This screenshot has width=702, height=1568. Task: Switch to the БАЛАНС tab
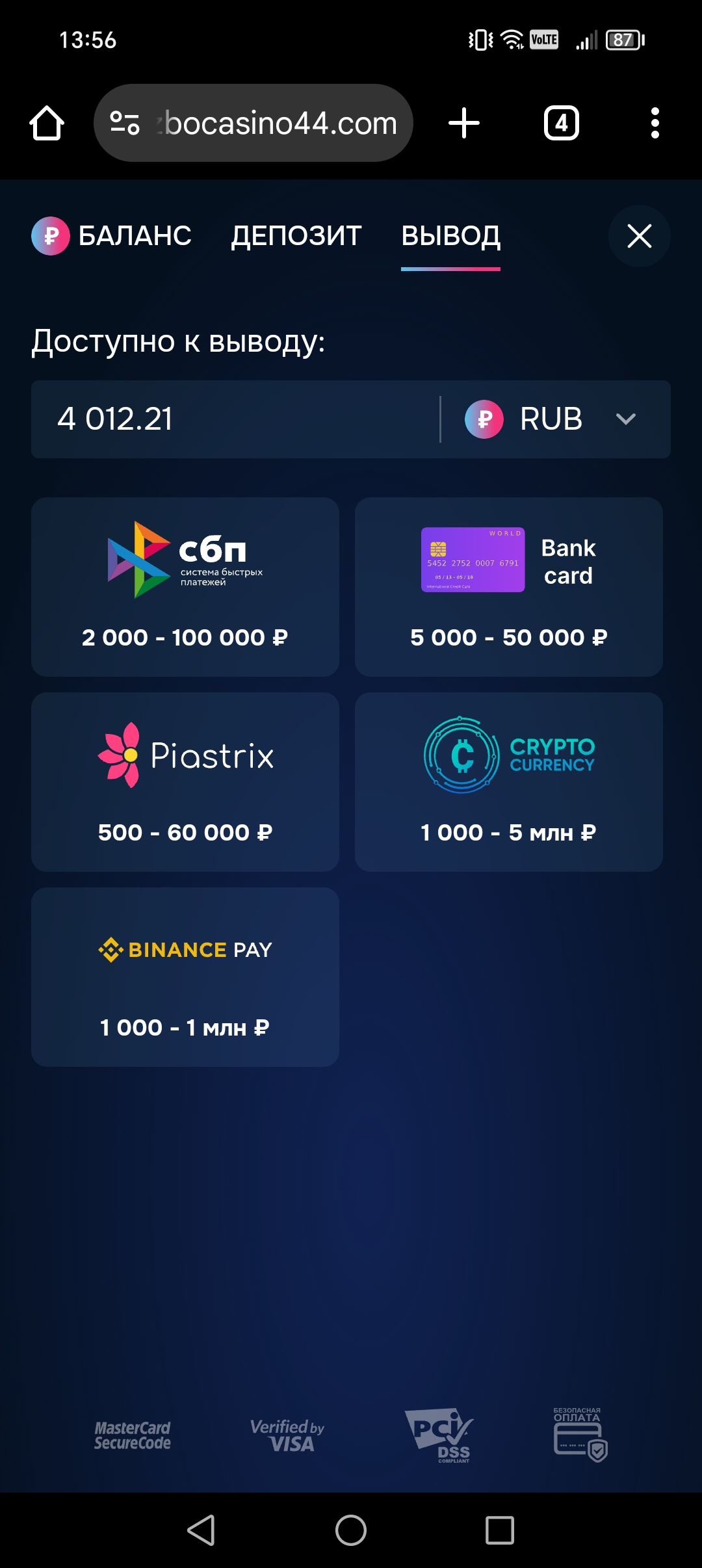(112, 236)
